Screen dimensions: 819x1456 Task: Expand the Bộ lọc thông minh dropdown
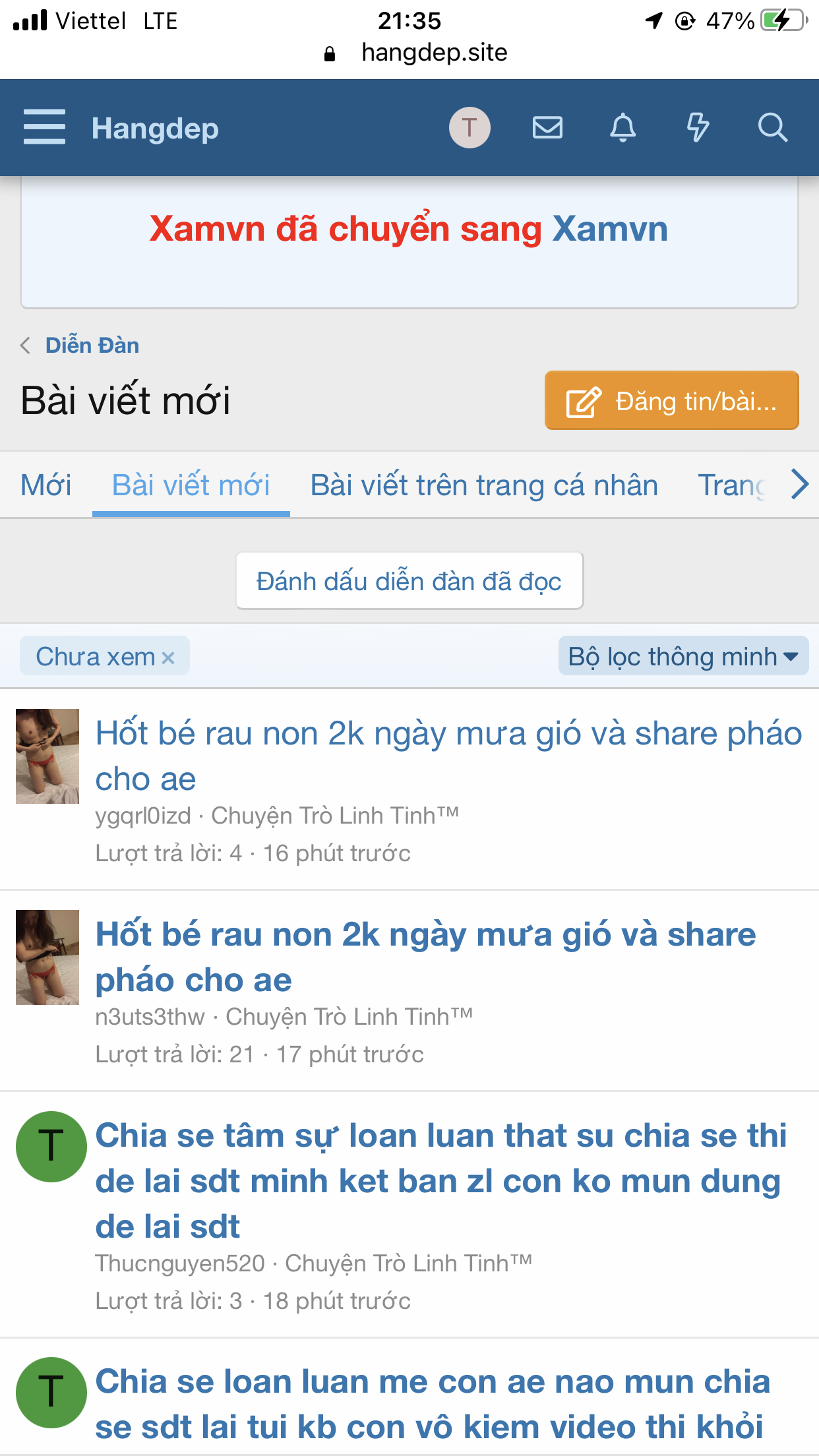tap(683, 656)
